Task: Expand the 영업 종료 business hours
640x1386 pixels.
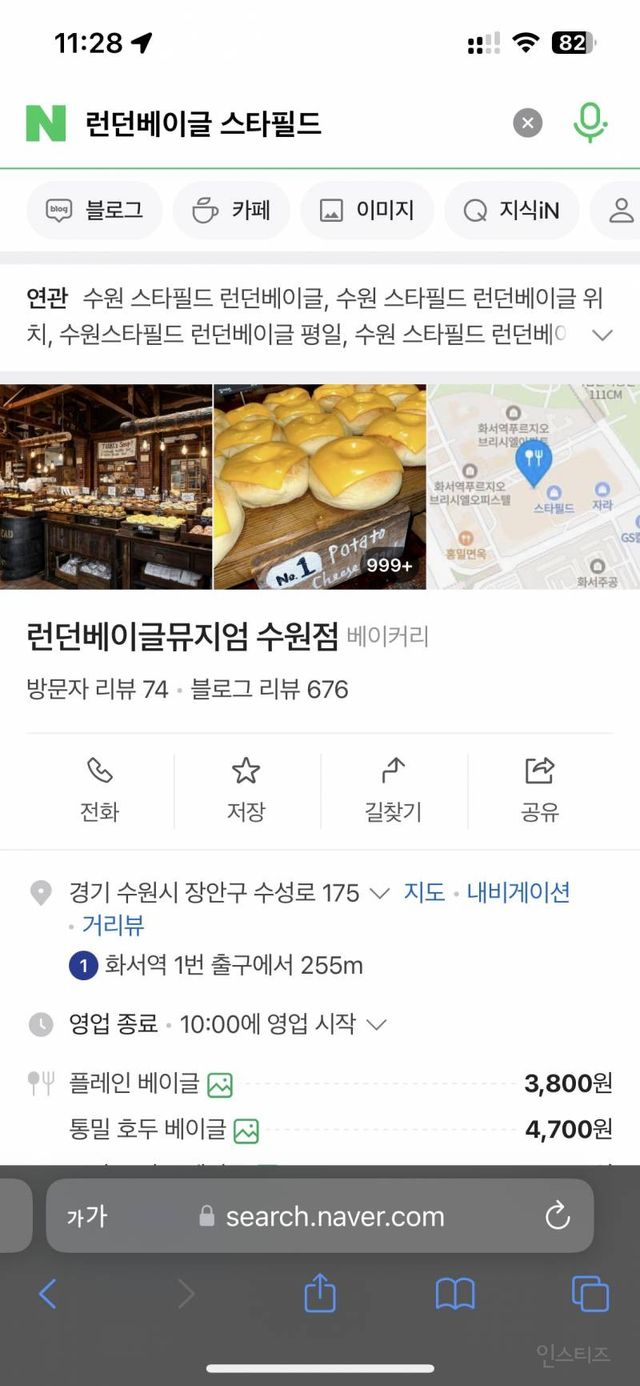Action: click(376, 1024)
